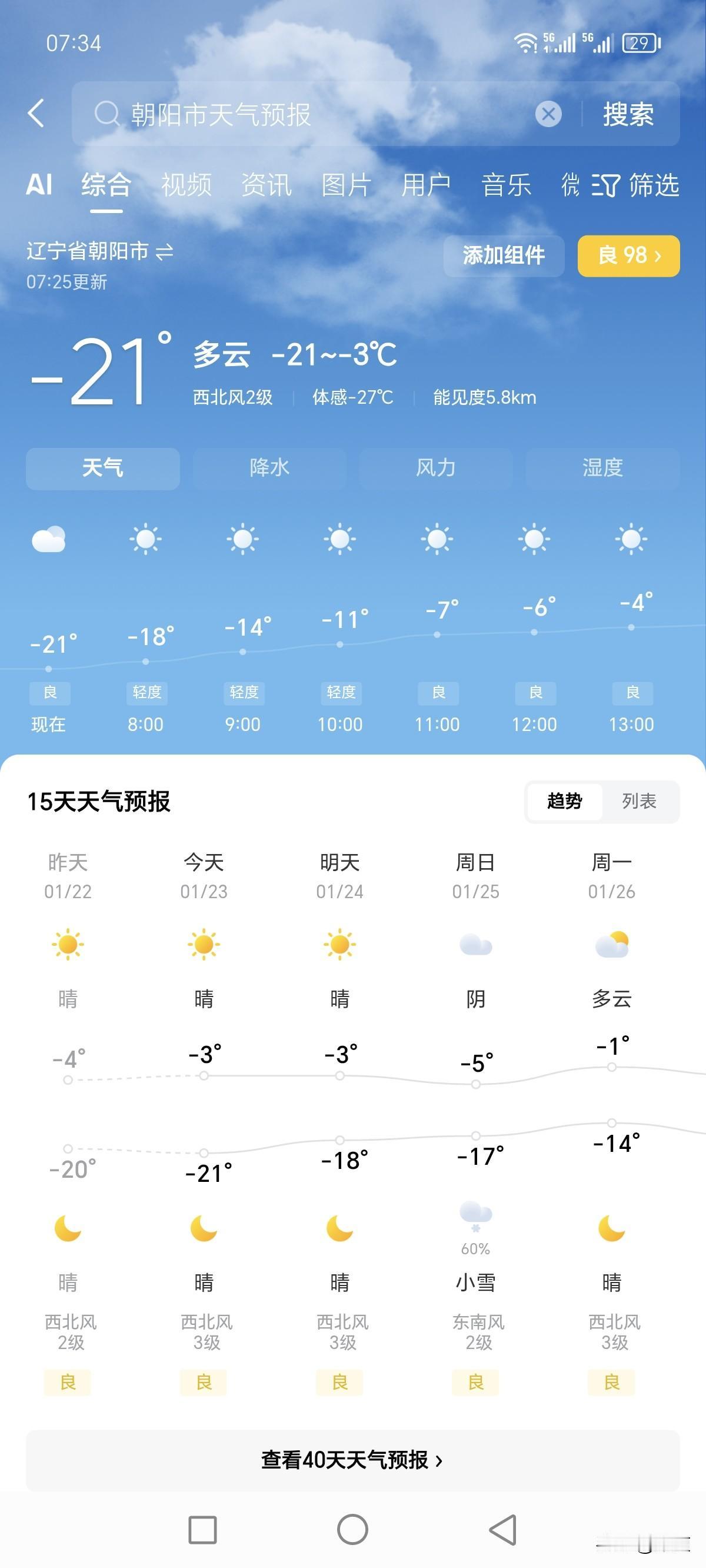Switch to the 降水 forecast view
The height and width of the screenshot is (1568, 706).
(x=268, y=468)
